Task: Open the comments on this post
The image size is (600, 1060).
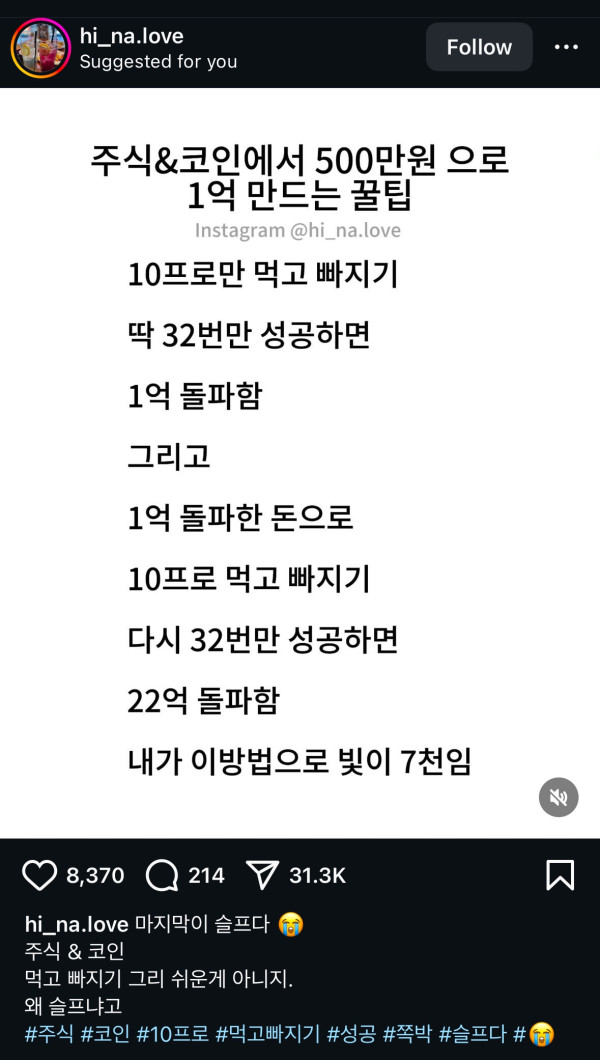Action: 162,875
